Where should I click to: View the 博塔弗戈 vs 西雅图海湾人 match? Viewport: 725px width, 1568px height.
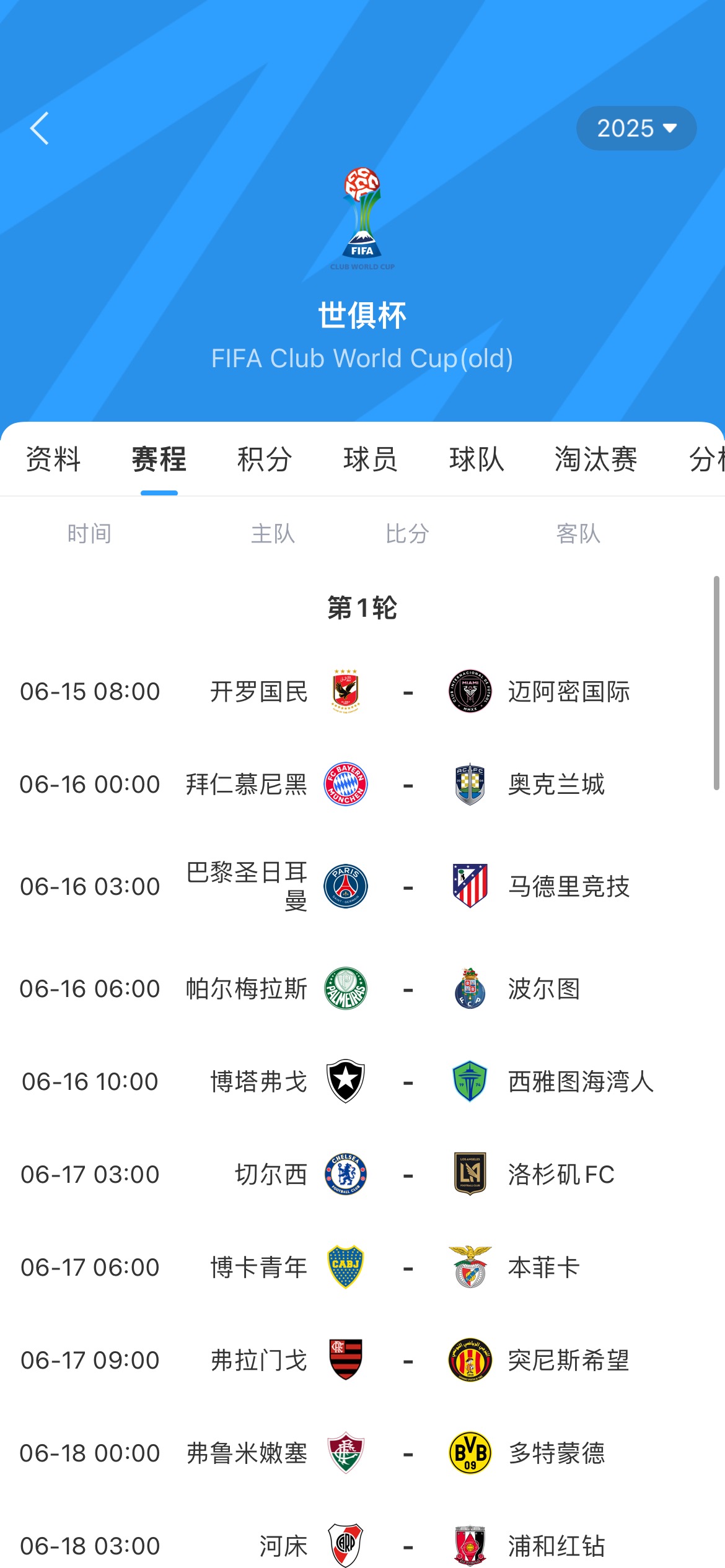[362, 1082]
